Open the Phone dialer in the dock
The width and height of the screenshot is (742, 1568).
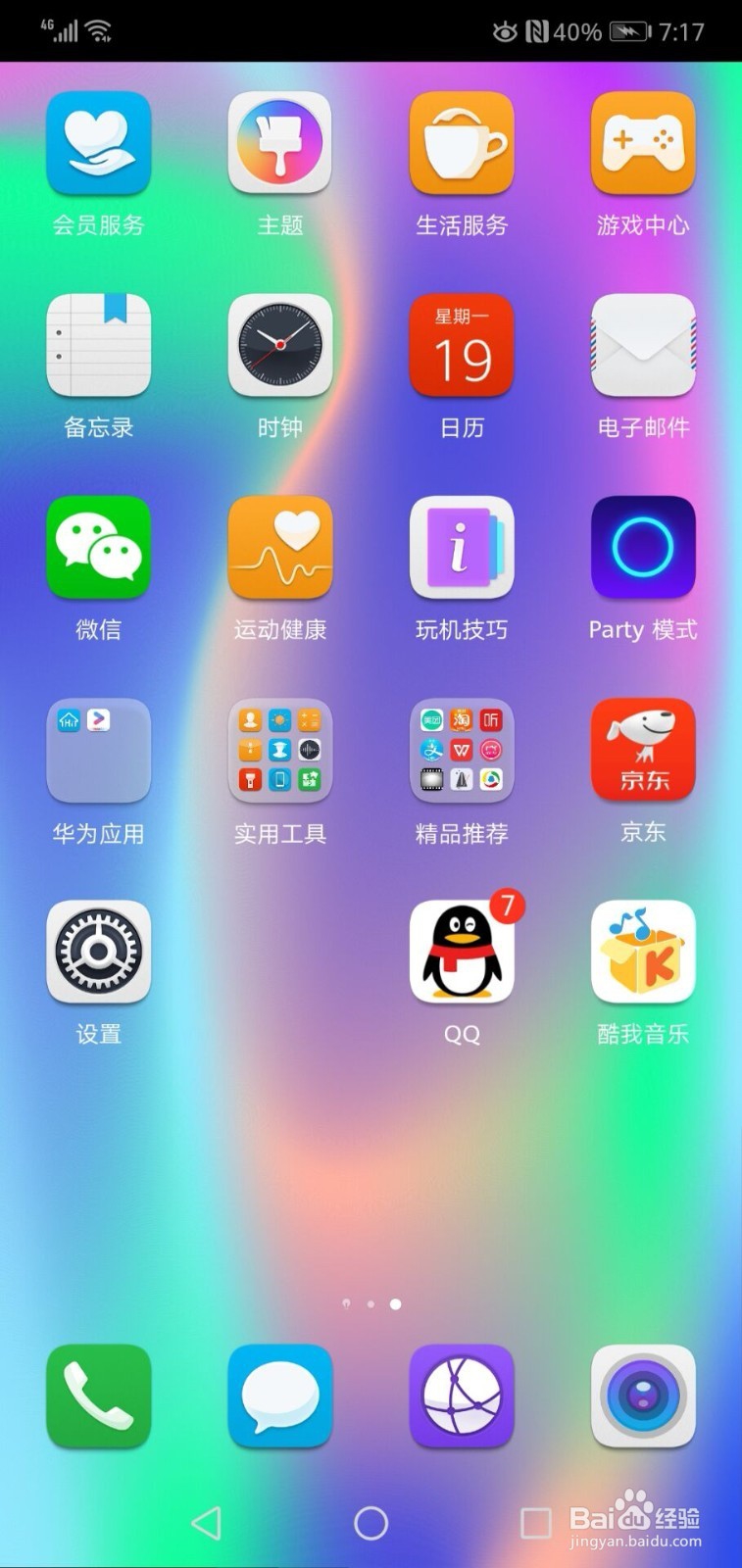click(x=98, y=1396)
